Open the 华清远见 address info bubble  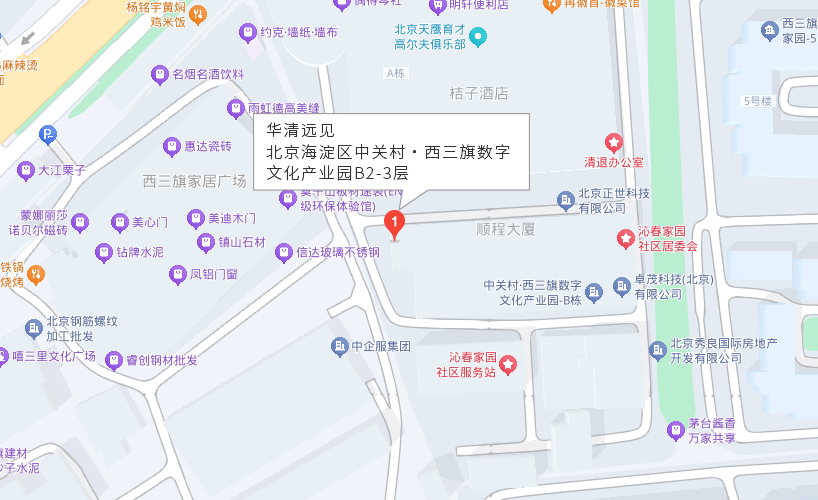pos(392,152)
